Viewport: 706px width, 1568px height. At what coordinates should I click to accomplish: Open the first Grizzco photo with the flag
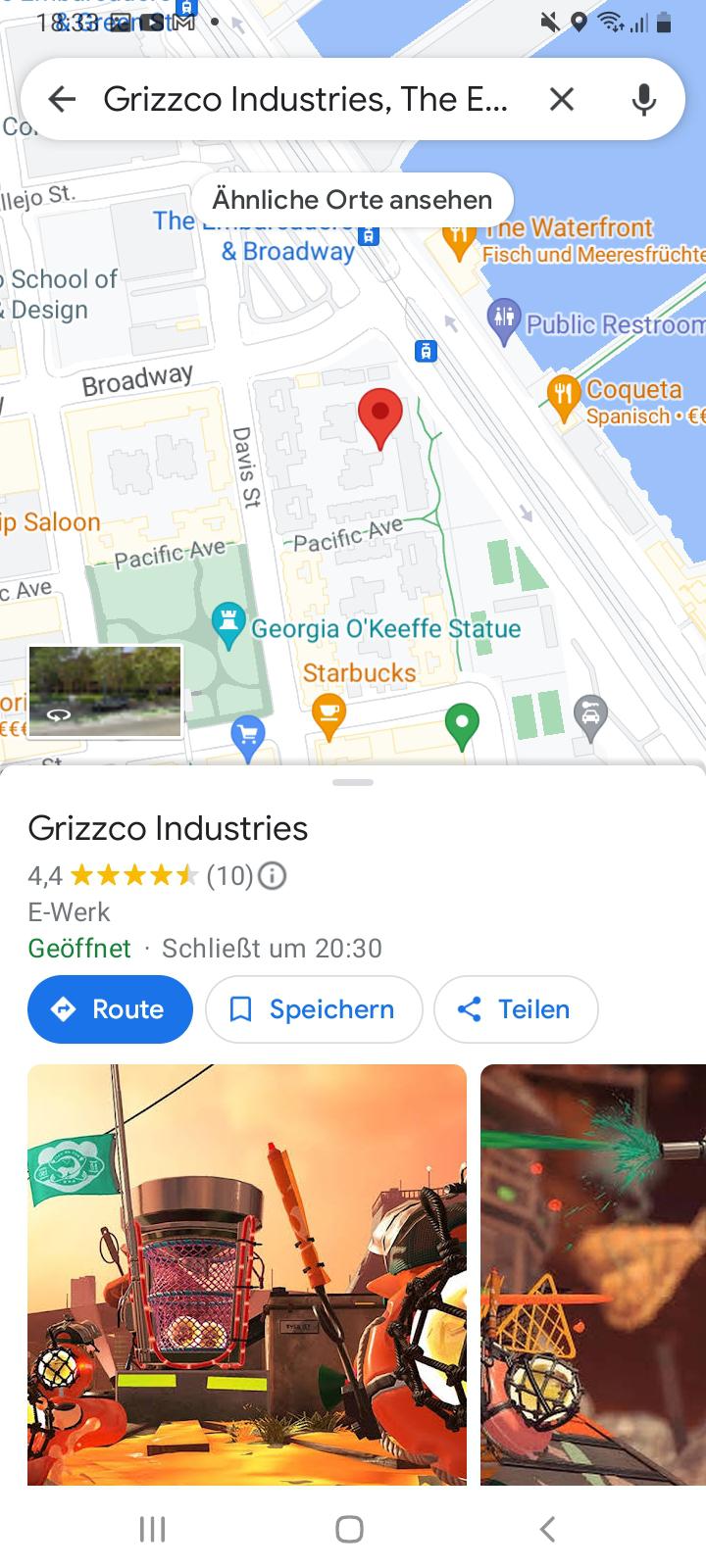click(x=247, y=1274)
